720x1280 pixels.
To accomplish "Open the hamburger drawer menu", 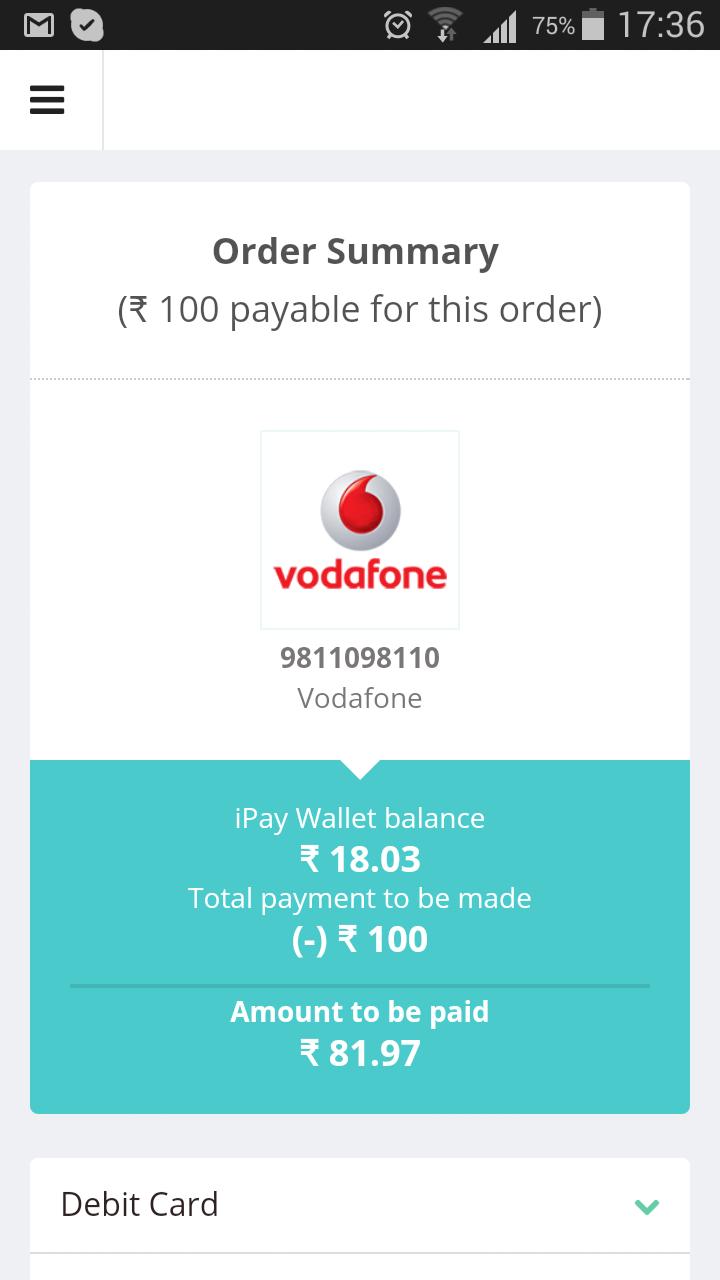I will coord(47,100).
